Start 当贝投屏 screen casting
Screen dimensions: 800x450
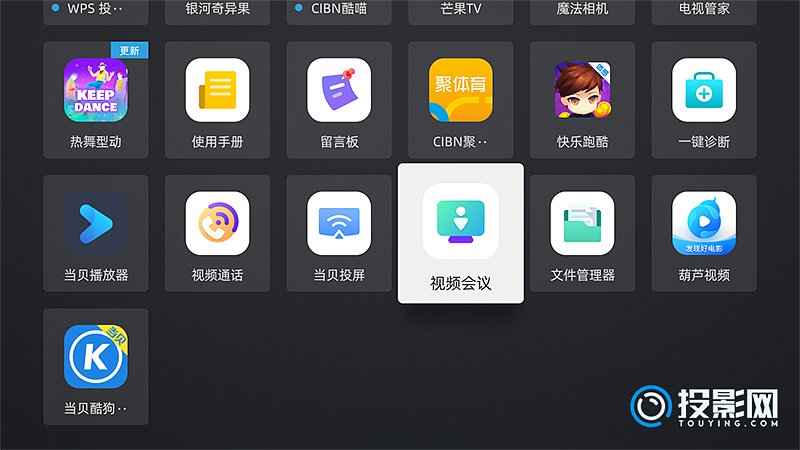coord(339,234)
